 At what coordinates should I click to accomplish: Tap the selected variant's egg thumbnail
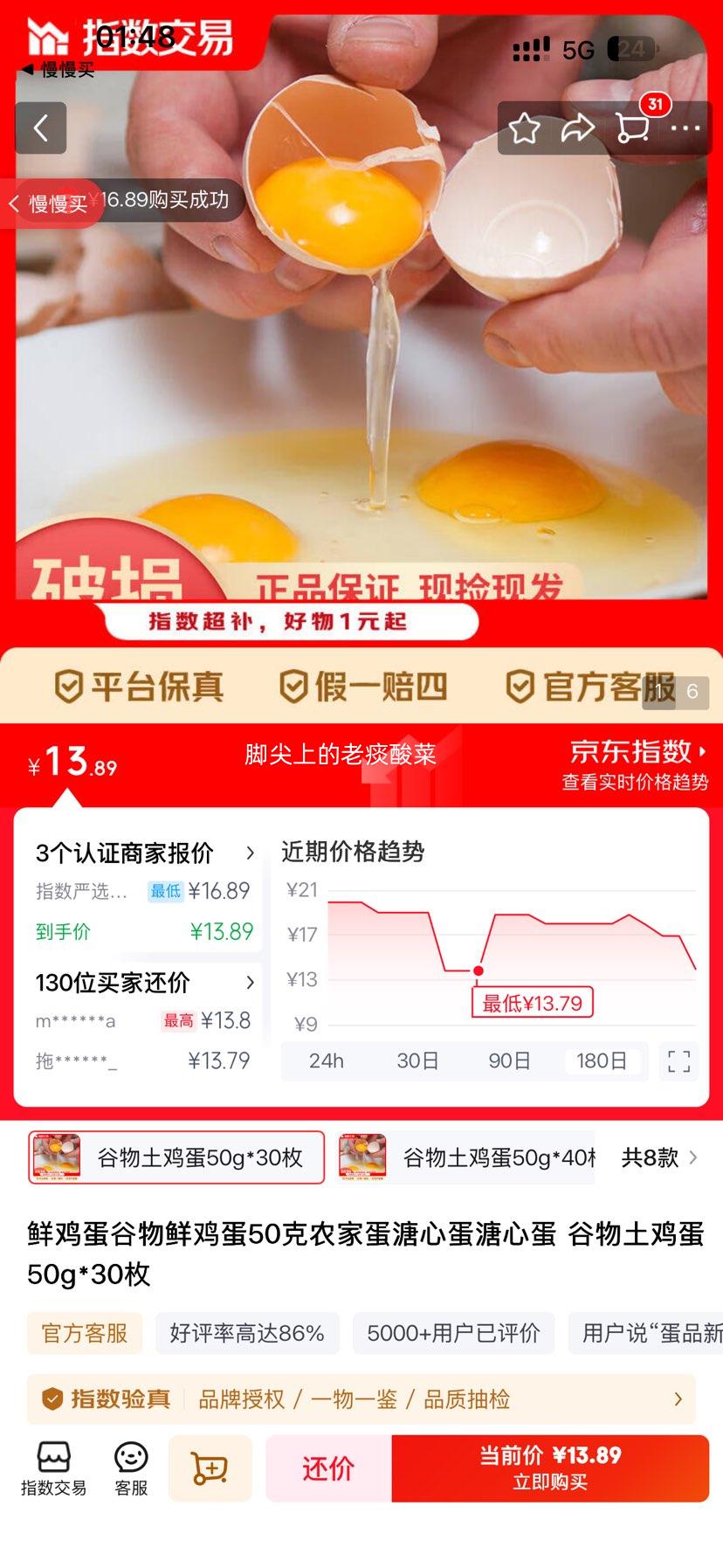[55, 1157]
